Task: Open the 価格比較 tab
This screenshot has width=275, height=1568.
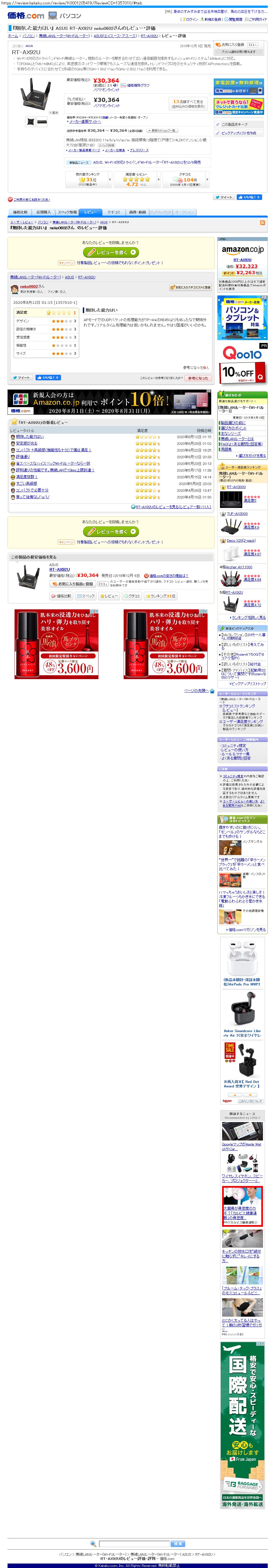Action: coord(20,212)
